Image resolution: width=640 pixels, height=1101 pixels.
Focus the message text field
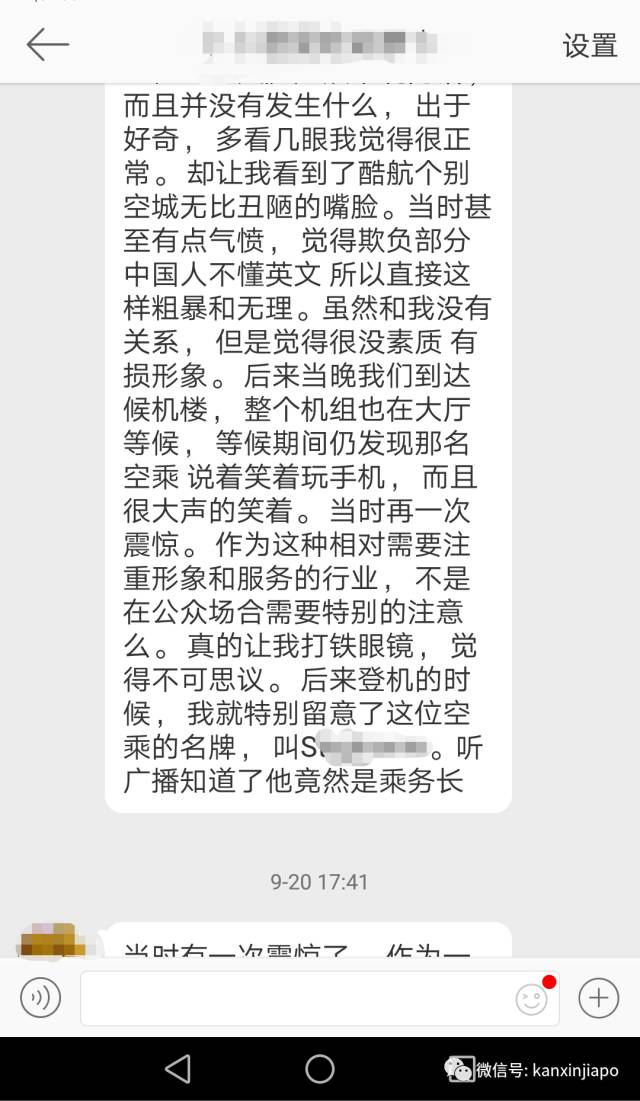[x=295, y=997]
